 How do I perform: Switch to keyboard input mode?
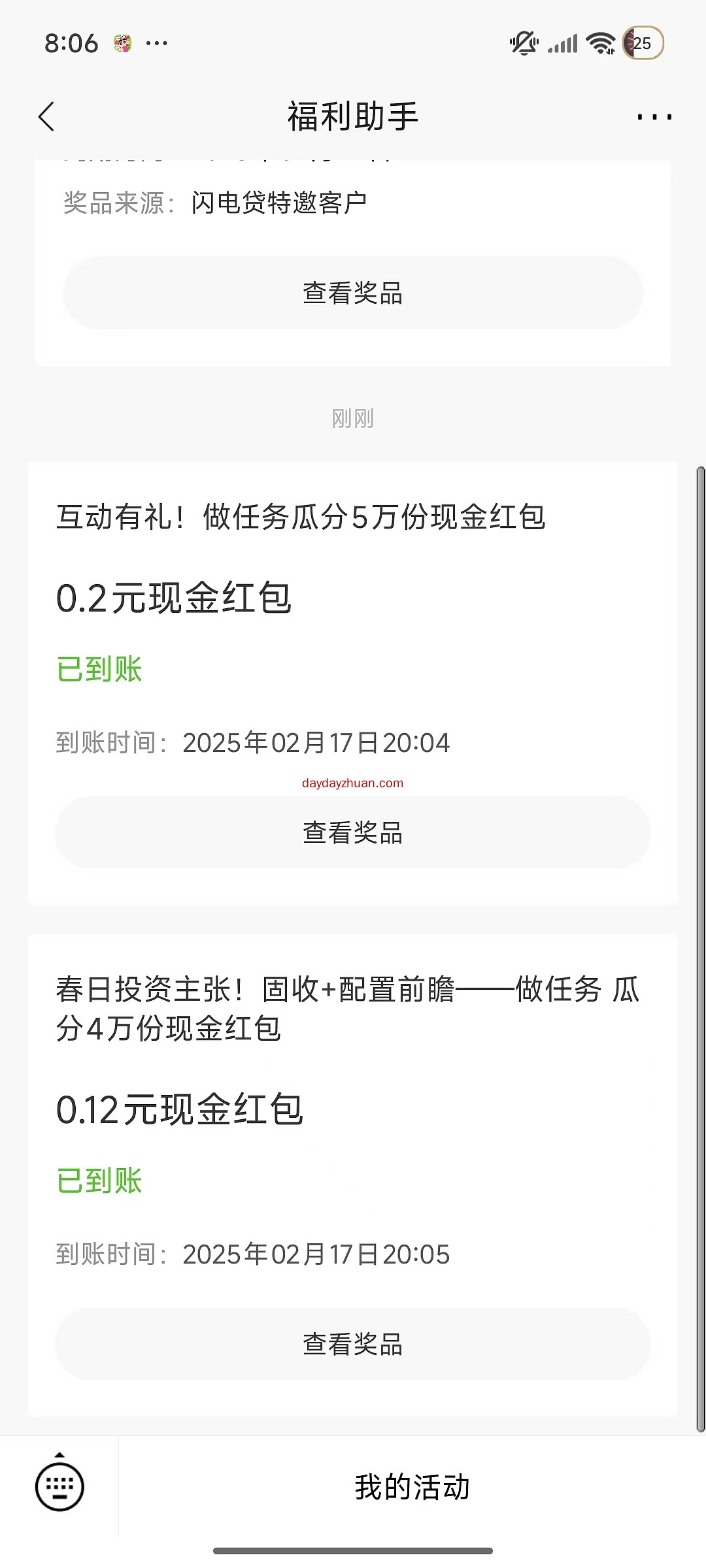pyautogui.click(x=59, y=1486)
